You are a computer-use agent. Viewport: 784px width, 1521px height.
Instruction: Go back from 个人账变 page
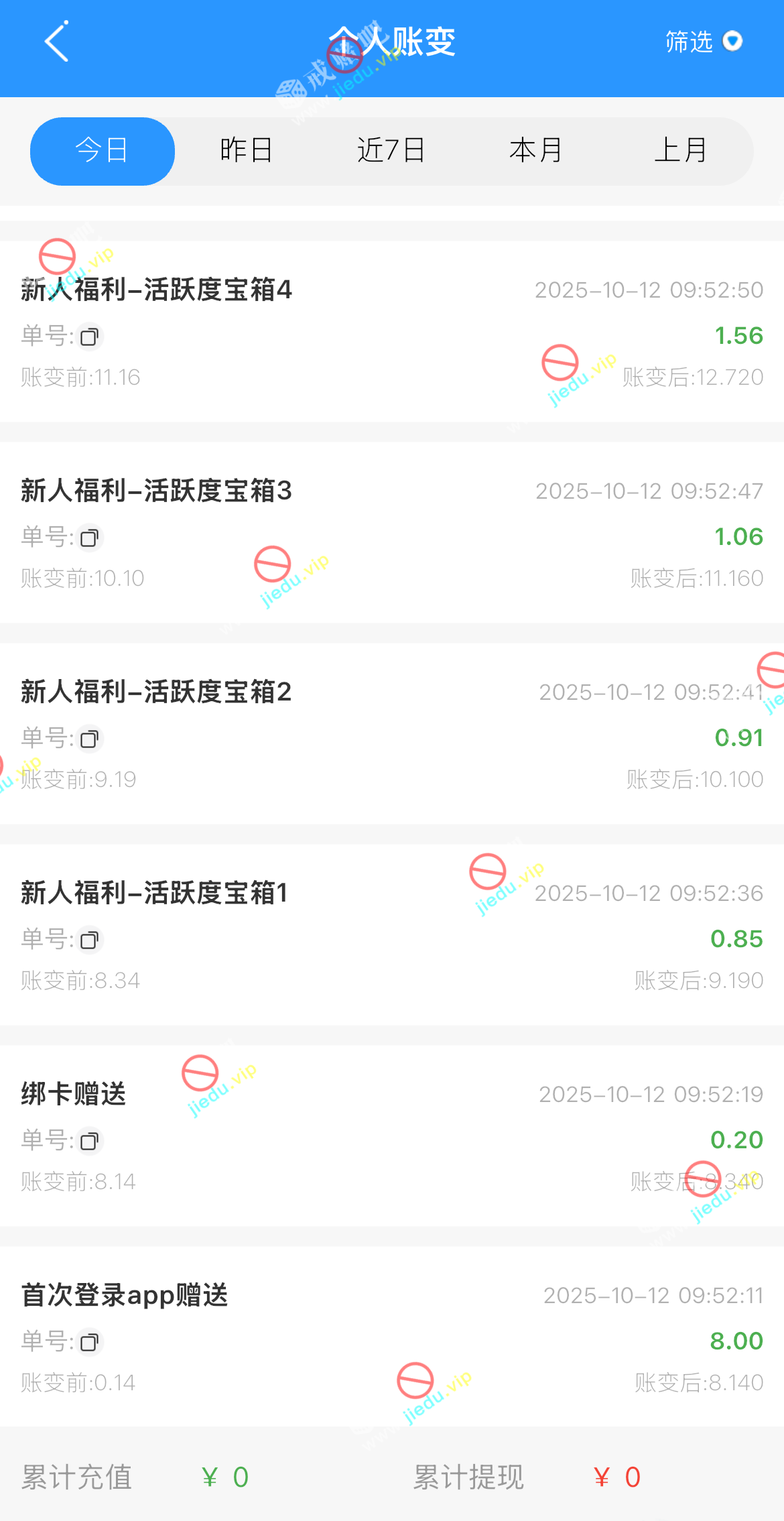(57, 42)
